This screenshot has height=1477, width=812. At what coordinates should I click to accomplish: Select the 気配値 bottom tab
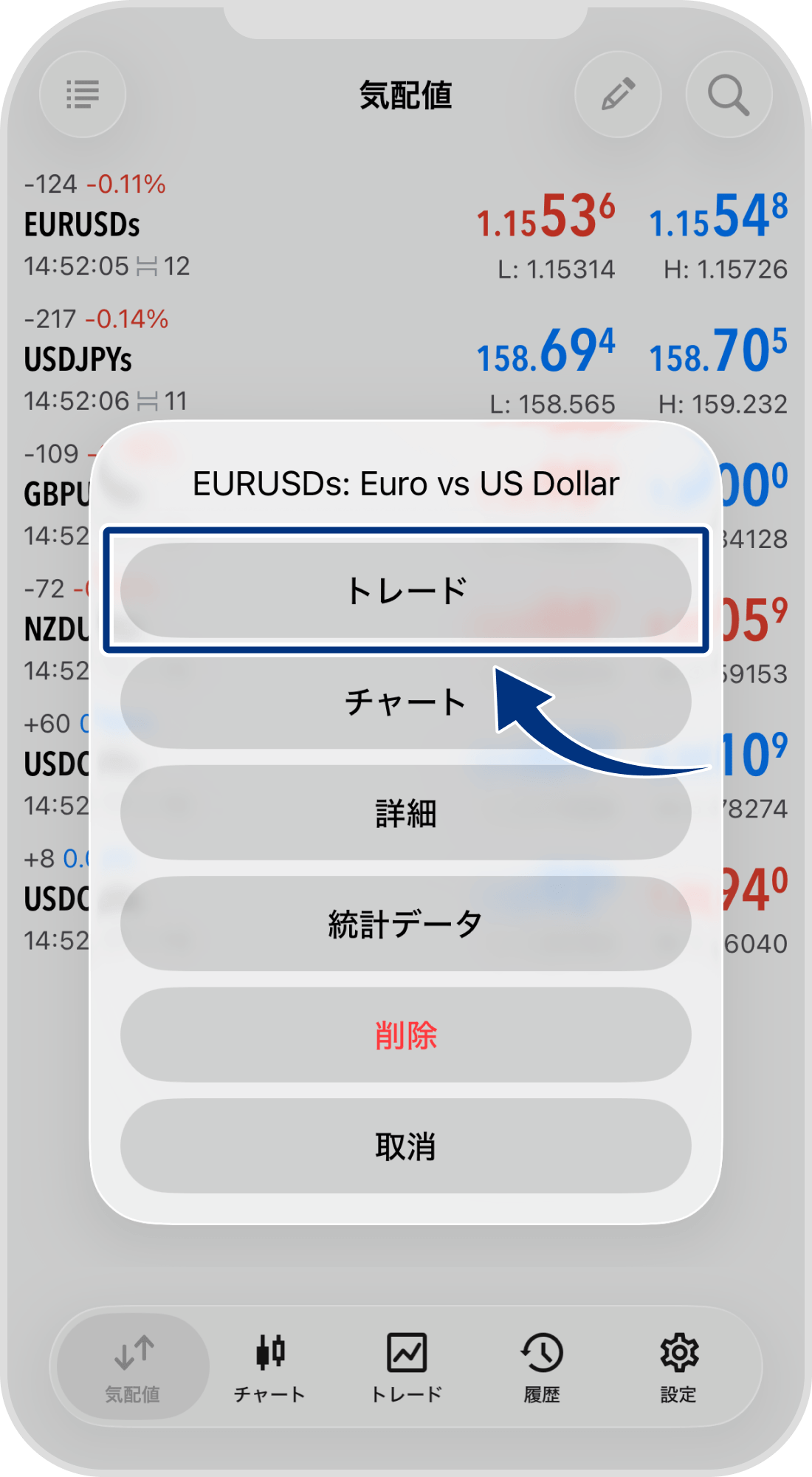133,1366
